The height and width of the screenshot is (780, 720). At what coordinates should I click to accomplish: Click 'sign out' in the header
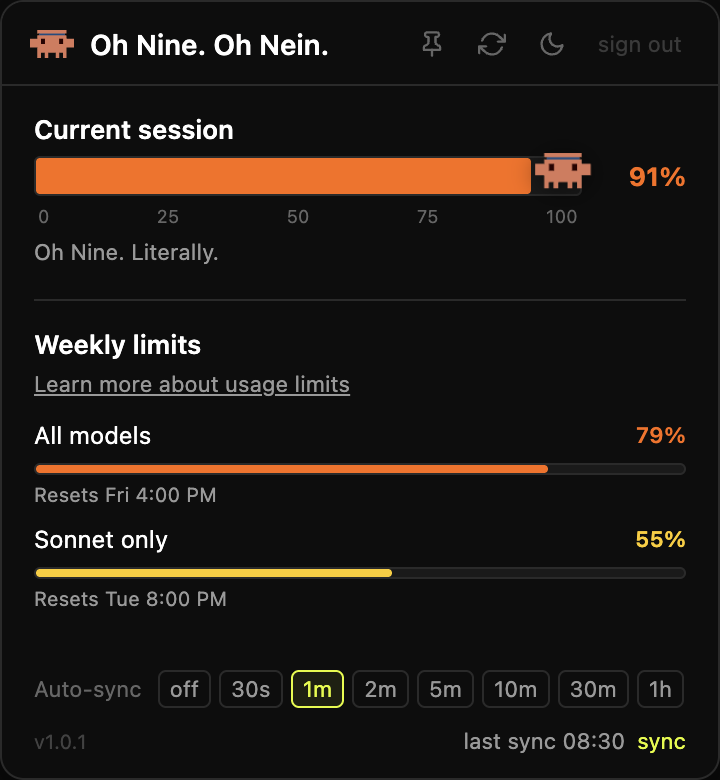[639, 44]
